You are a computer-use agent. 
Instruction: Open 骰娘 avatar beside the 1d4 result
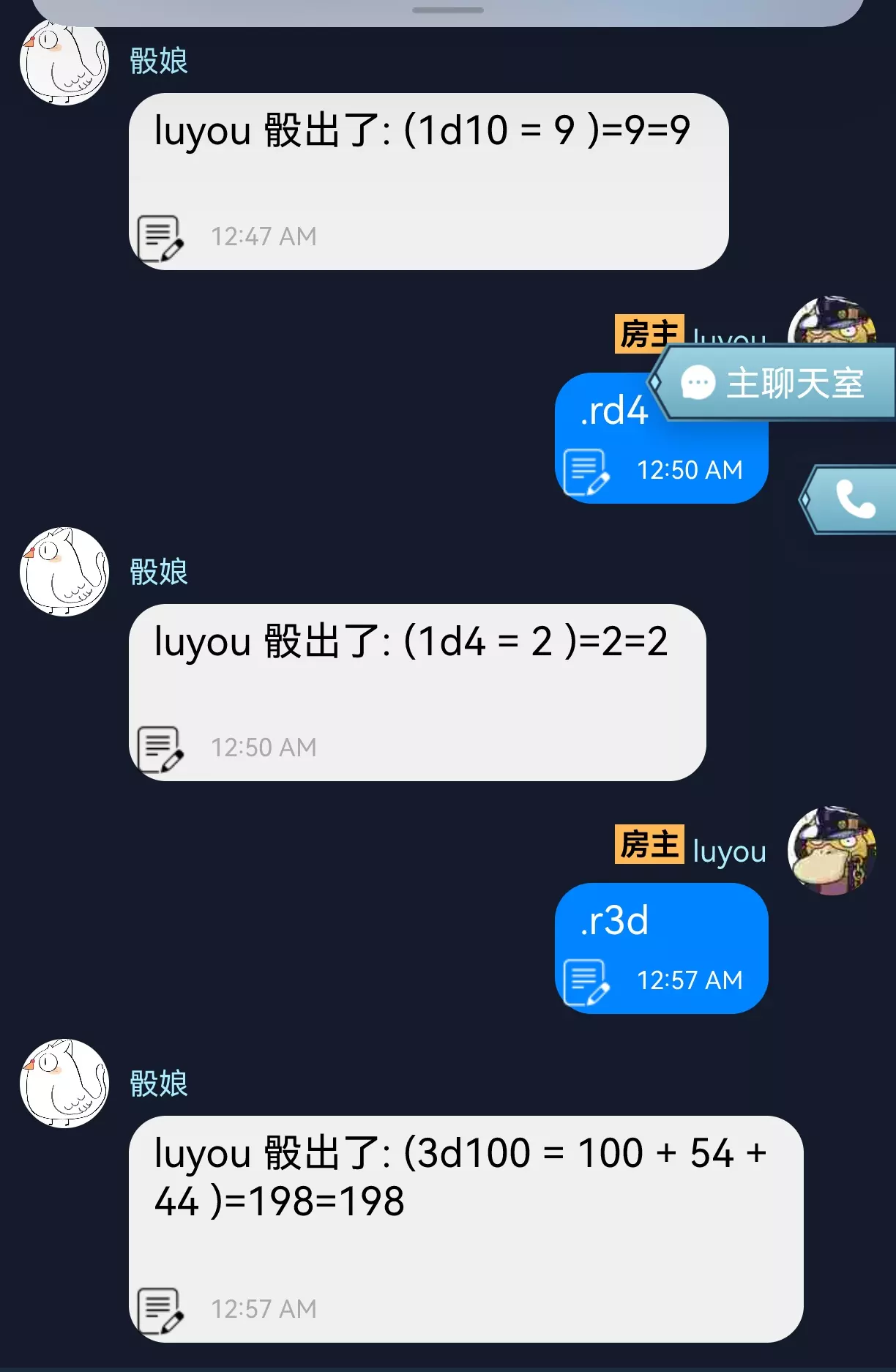click(64, 572)
